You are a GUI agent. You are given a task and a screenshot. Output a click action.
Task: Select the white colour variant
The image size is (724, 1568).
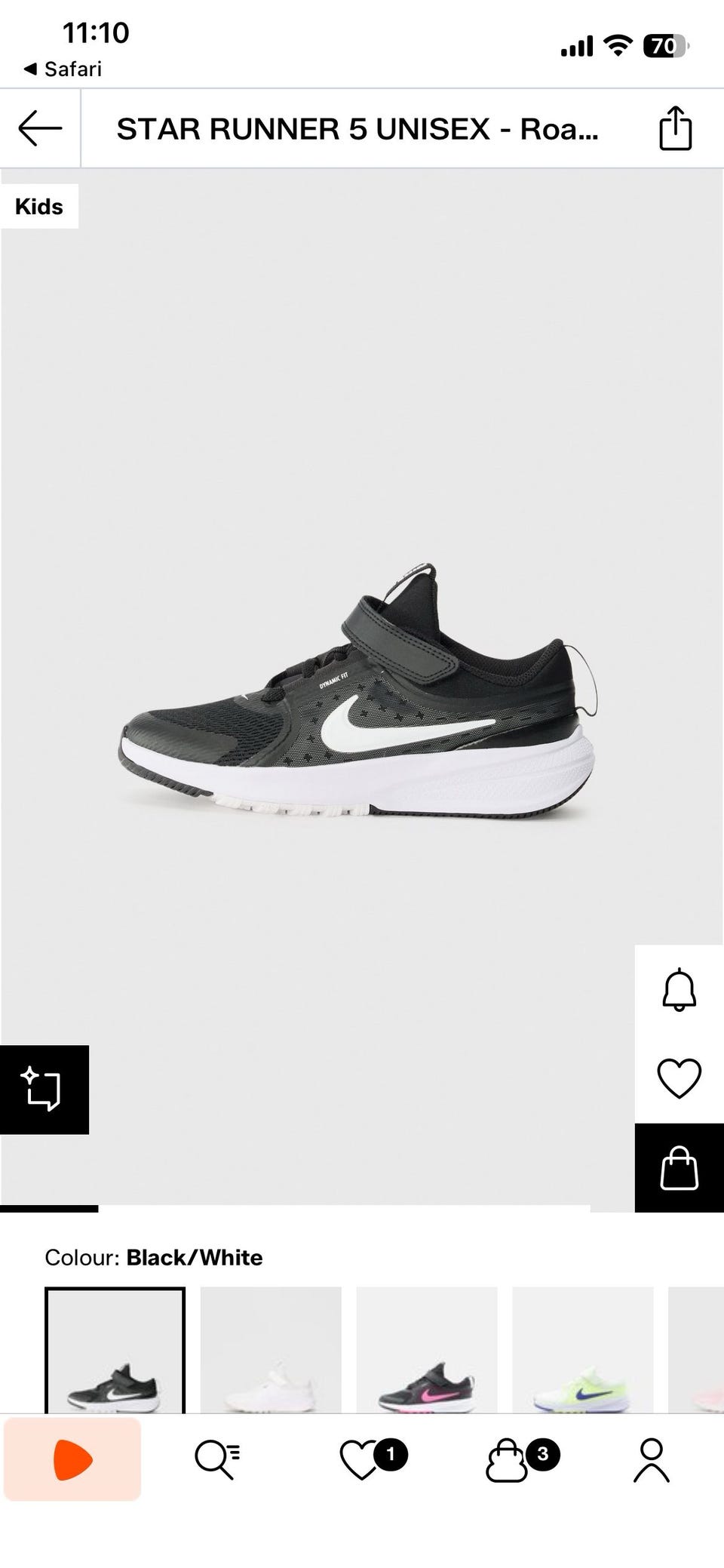tap(271, 1349)
